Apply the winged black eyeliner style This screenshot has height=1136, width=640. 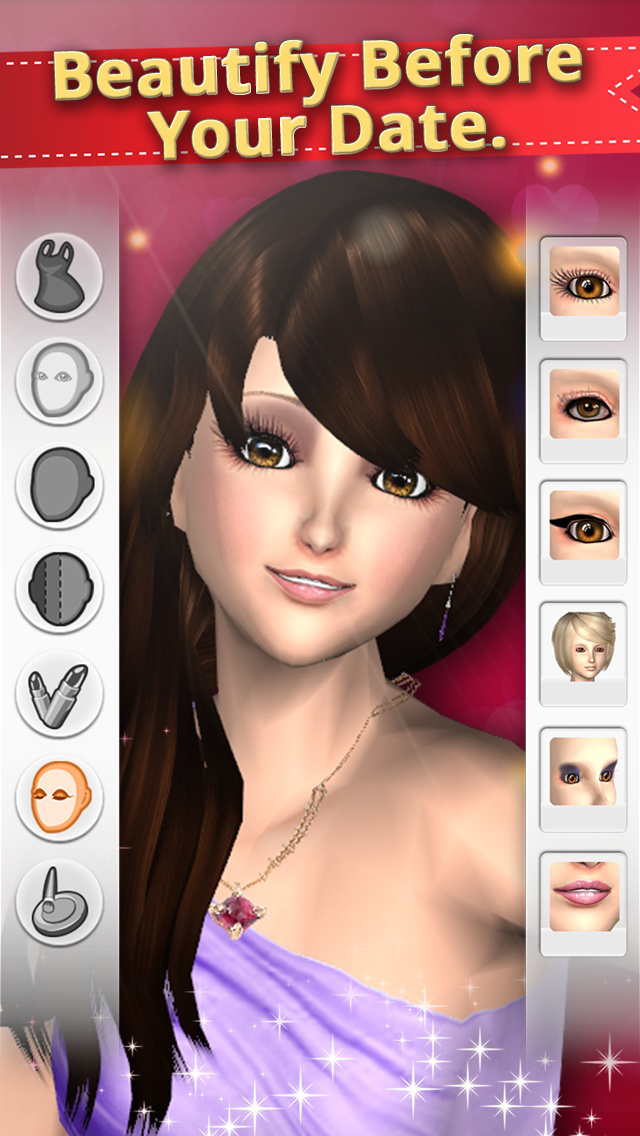[x=583, y=532]
